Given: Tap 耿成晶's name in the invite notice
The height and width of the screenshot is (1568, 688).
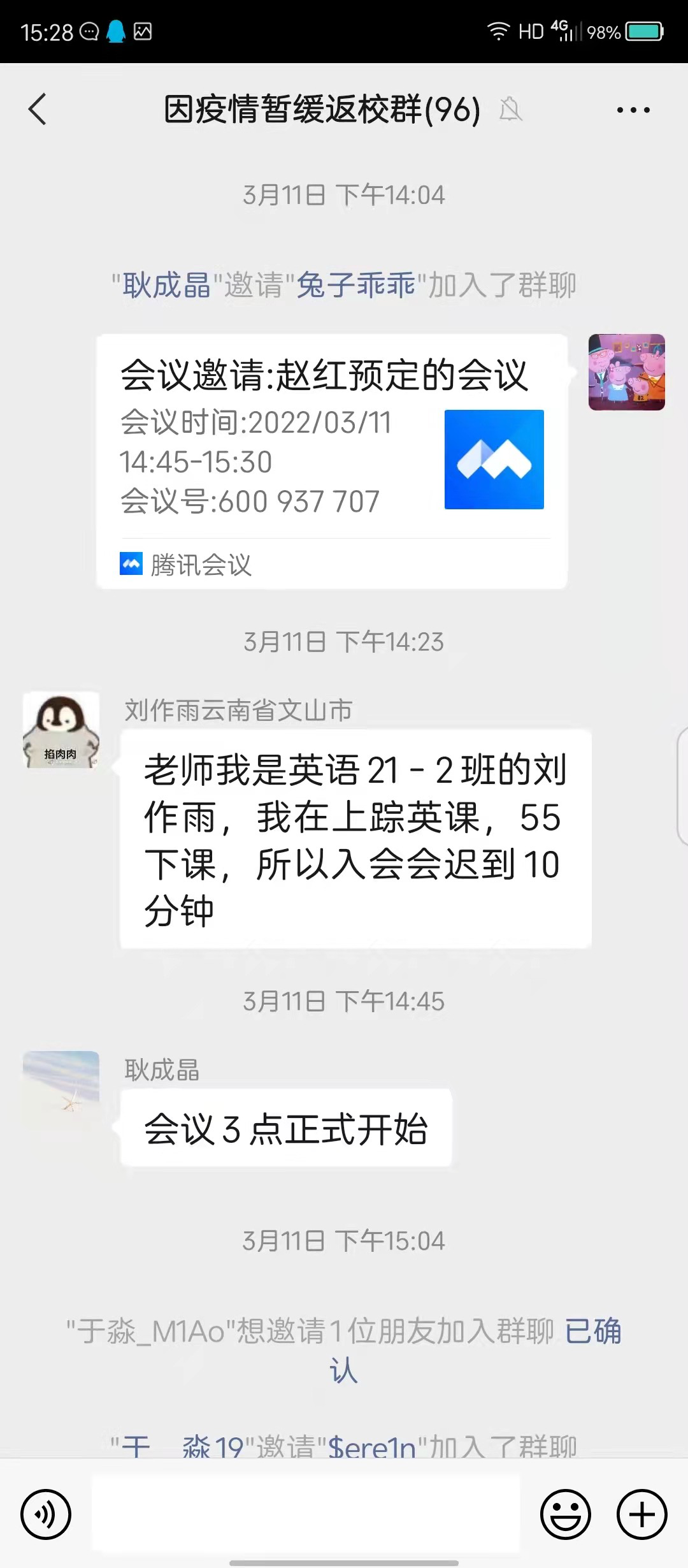Looking at the screenshot, I should [x=166, y=285].
